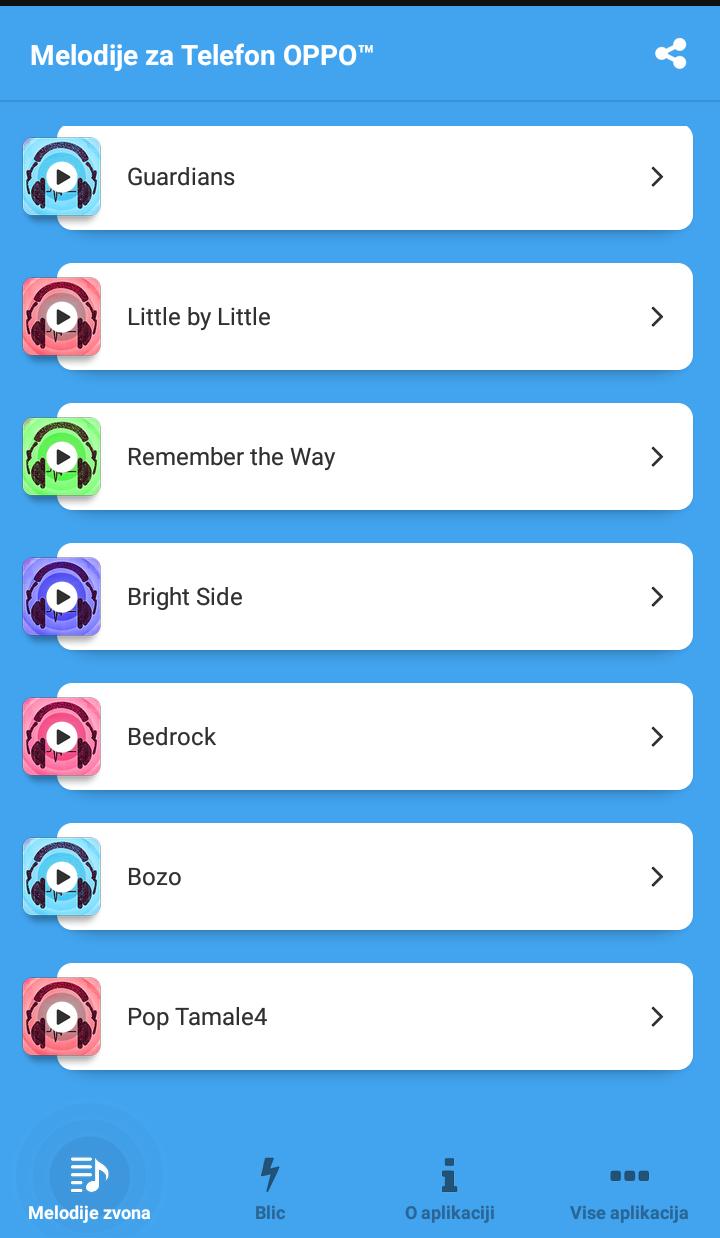The width and height of the screenshot is (720, 1238).
Task: Play the Remember the Way preview
Action: 62,457
